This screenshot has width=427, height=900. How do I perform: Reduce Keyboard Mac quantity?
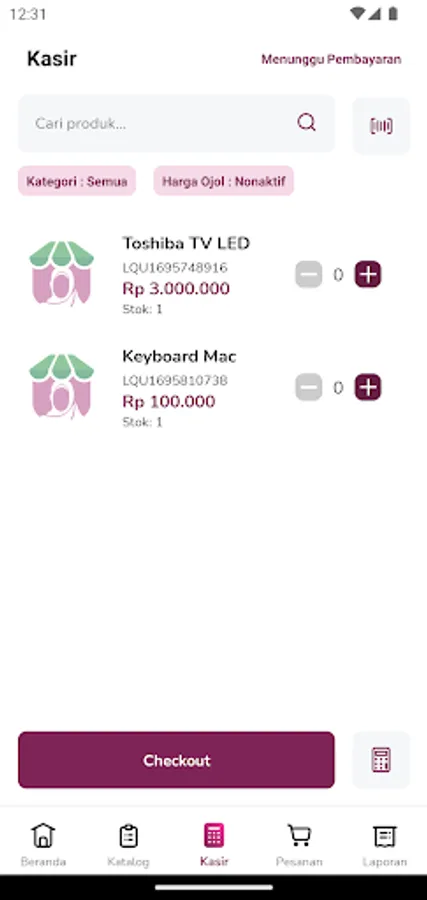coord(309,387)
